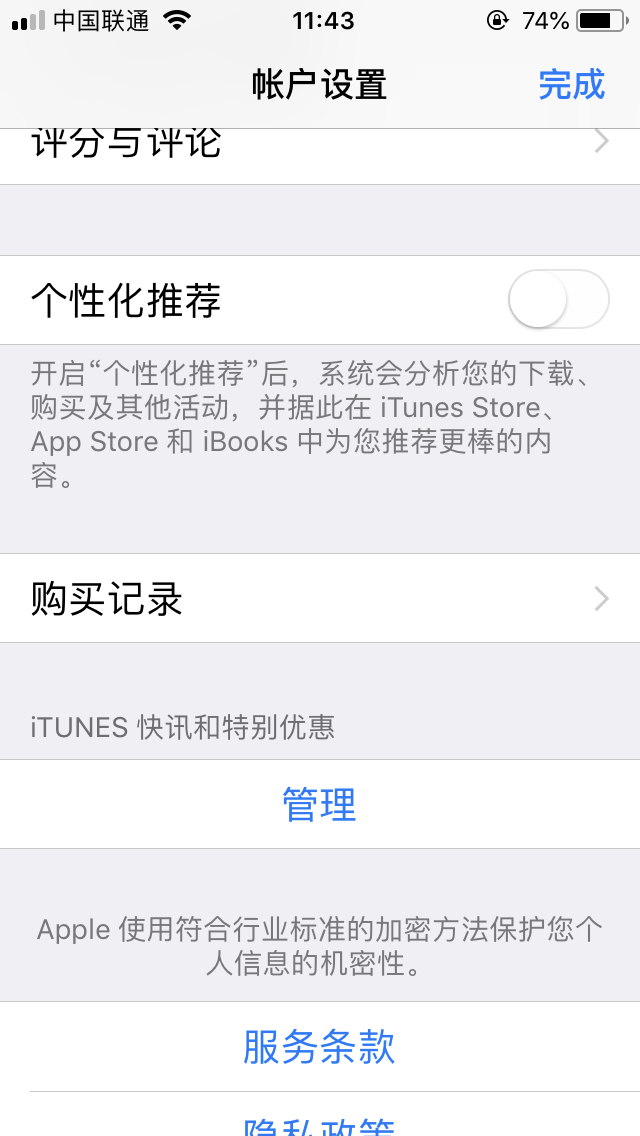Open the 隐私政策 link
Screen dimensions: 640x1136
[x=320, y=1124]
